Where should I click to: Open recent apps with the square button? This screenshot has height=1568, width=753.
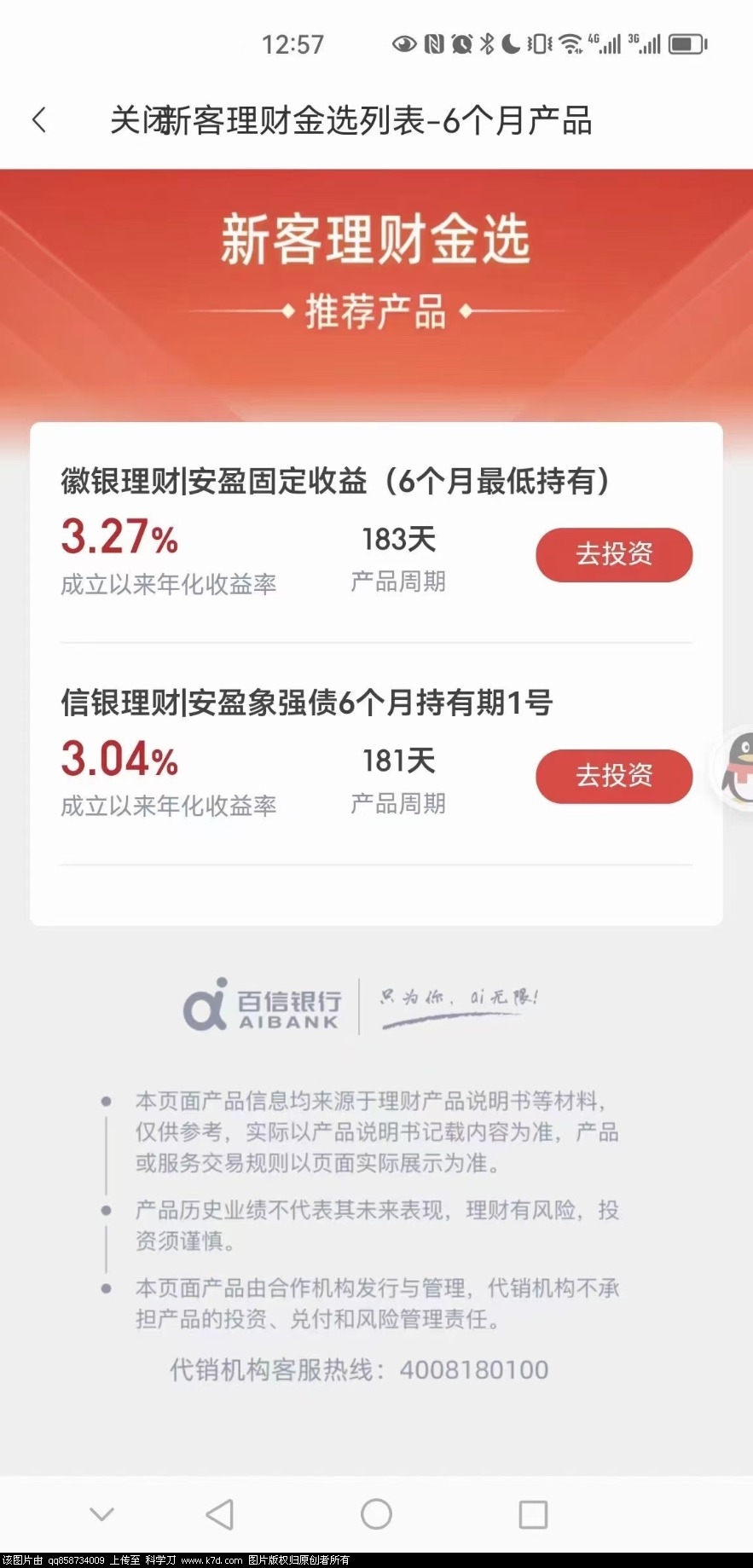tap(533, 1514)
